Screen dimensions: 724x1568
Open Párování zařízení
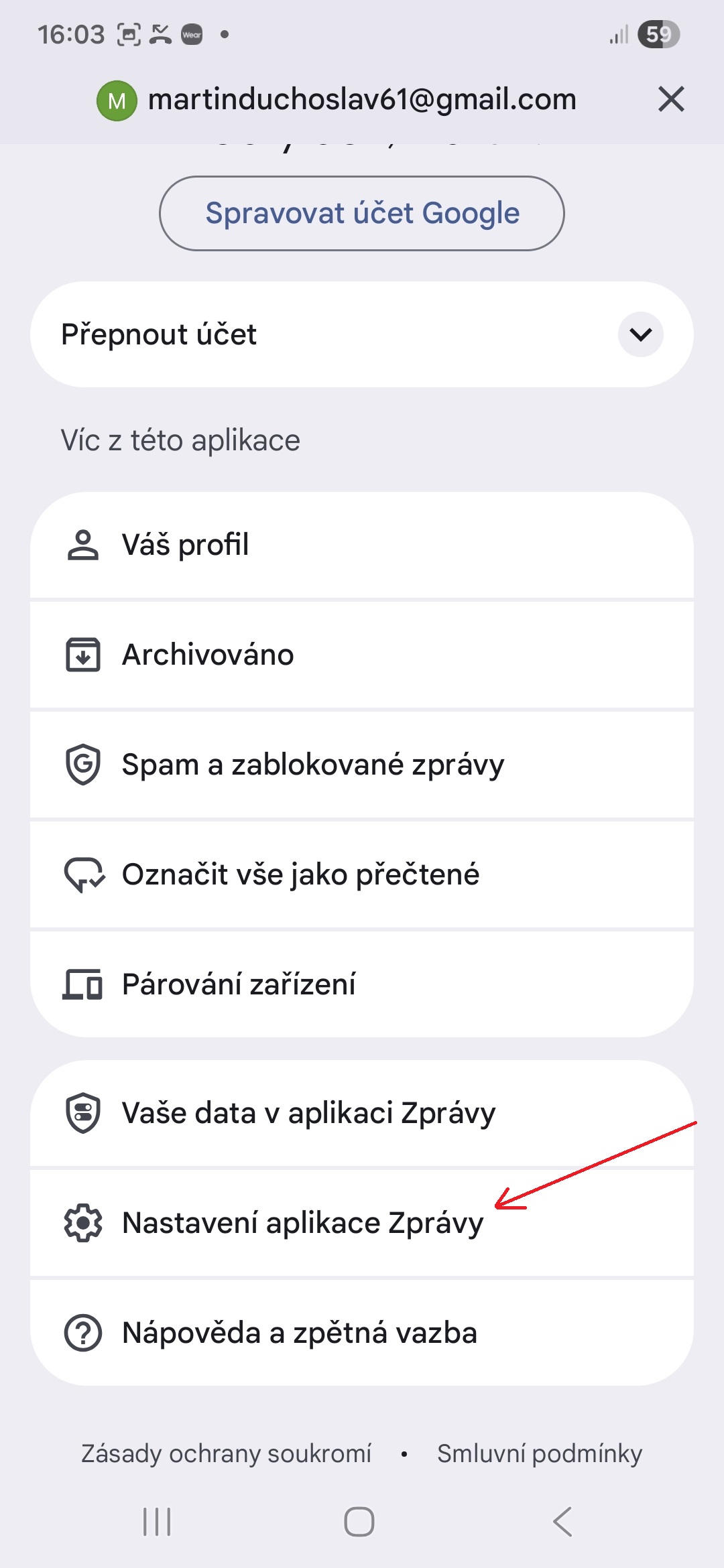pyautogui.click(x=362, y=984)
